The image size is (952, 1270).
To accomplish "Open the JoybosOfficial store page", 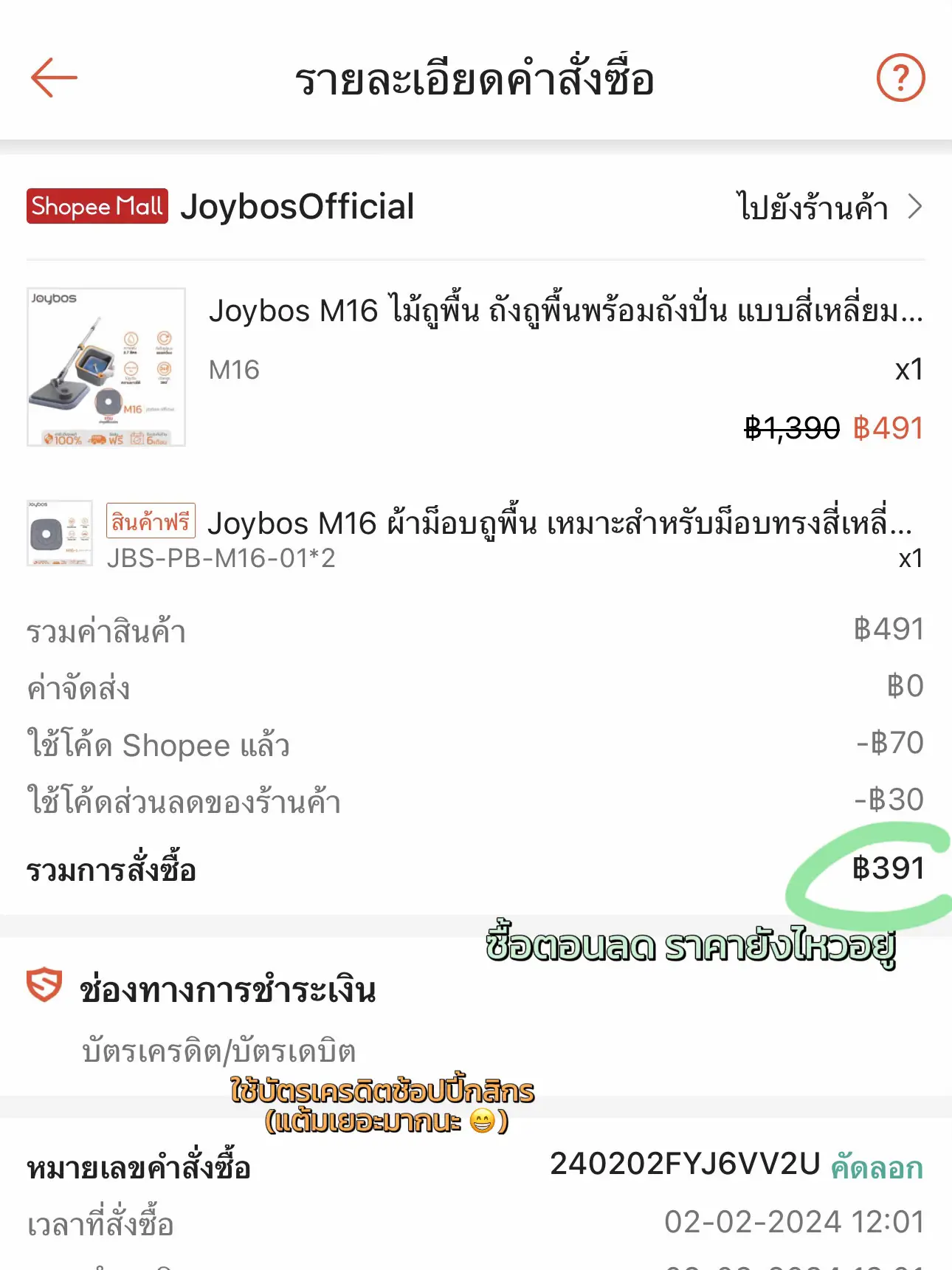I will coord(299,207).
